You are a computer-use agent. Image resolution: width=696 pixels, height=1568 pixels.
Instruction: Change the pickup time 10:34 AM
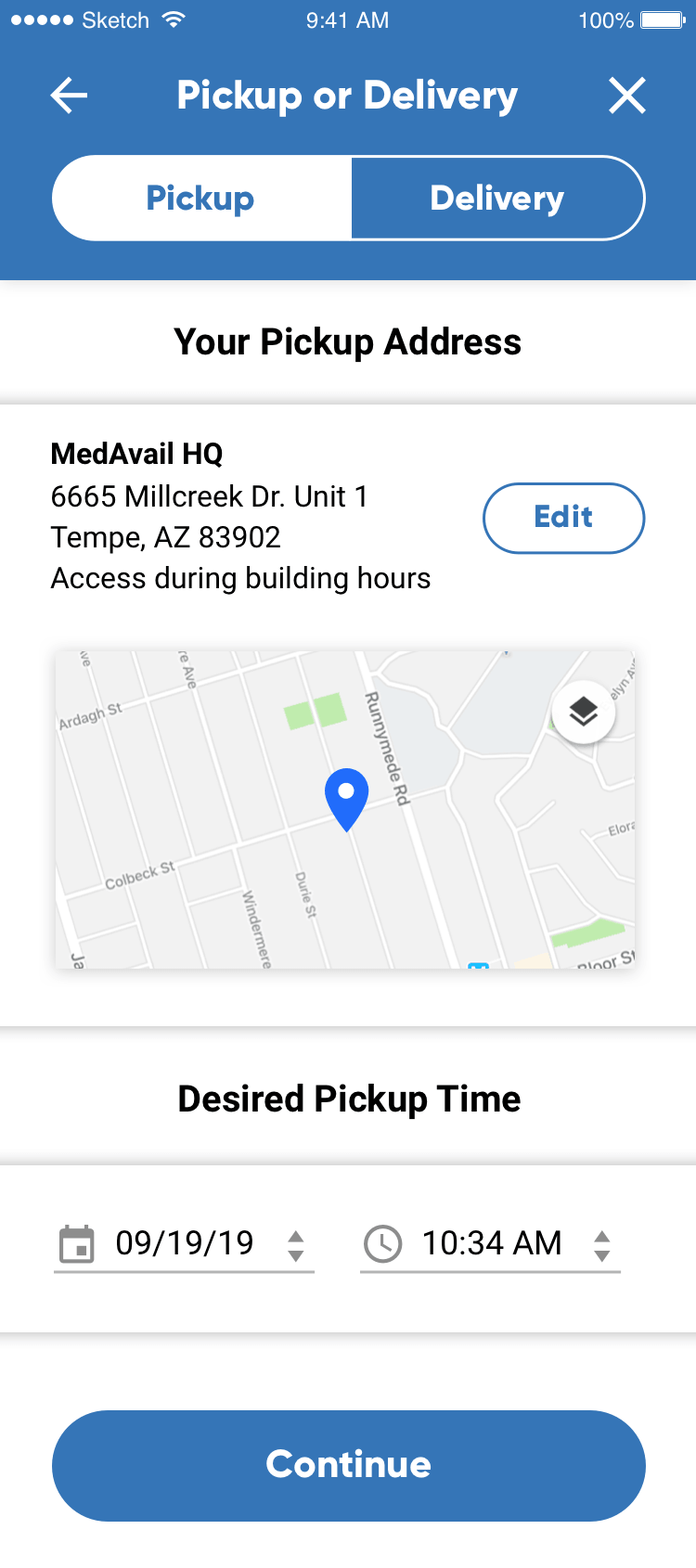pyautogui.click(x=490, y=1244)
